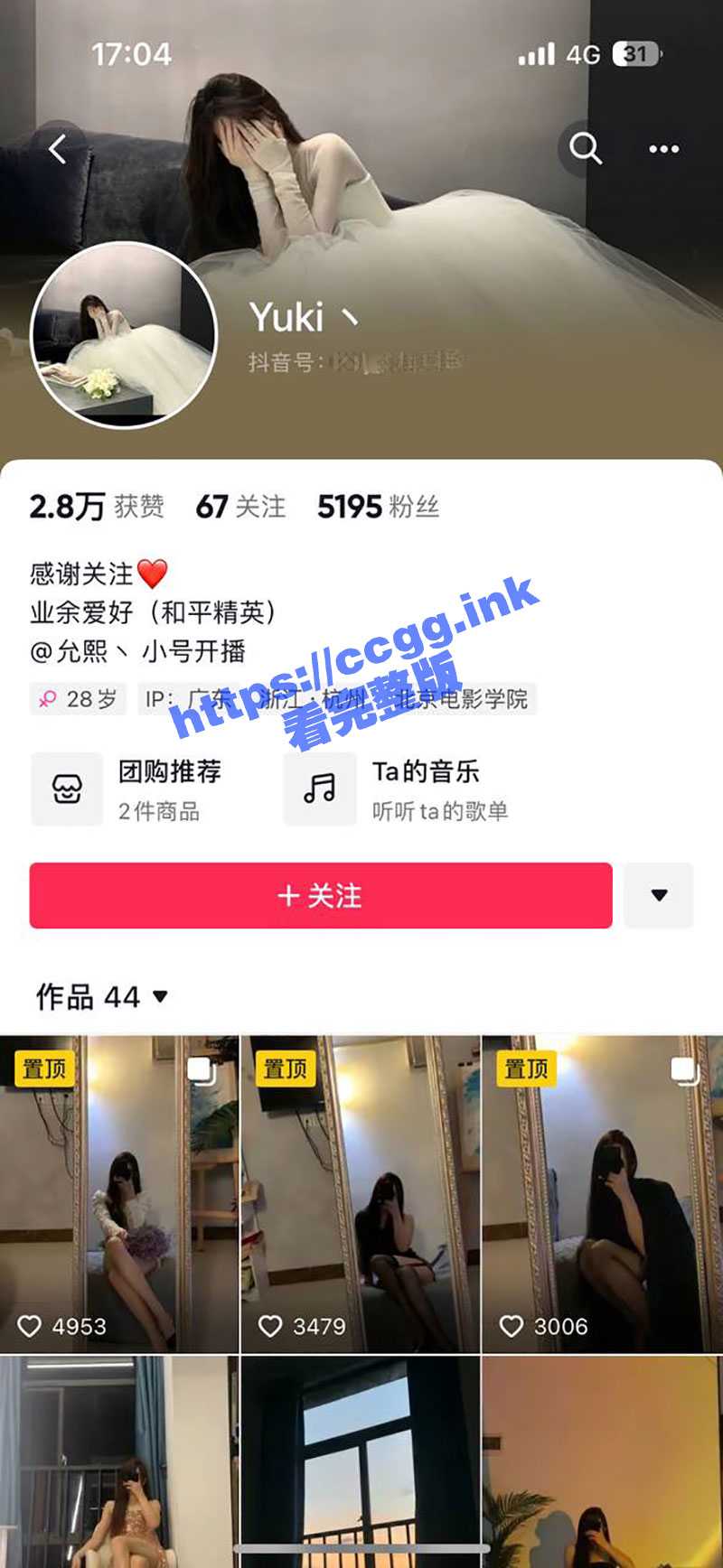723x1568 pixels.
Task: View Yuki's profile avatar
Action: click(124, 334)
